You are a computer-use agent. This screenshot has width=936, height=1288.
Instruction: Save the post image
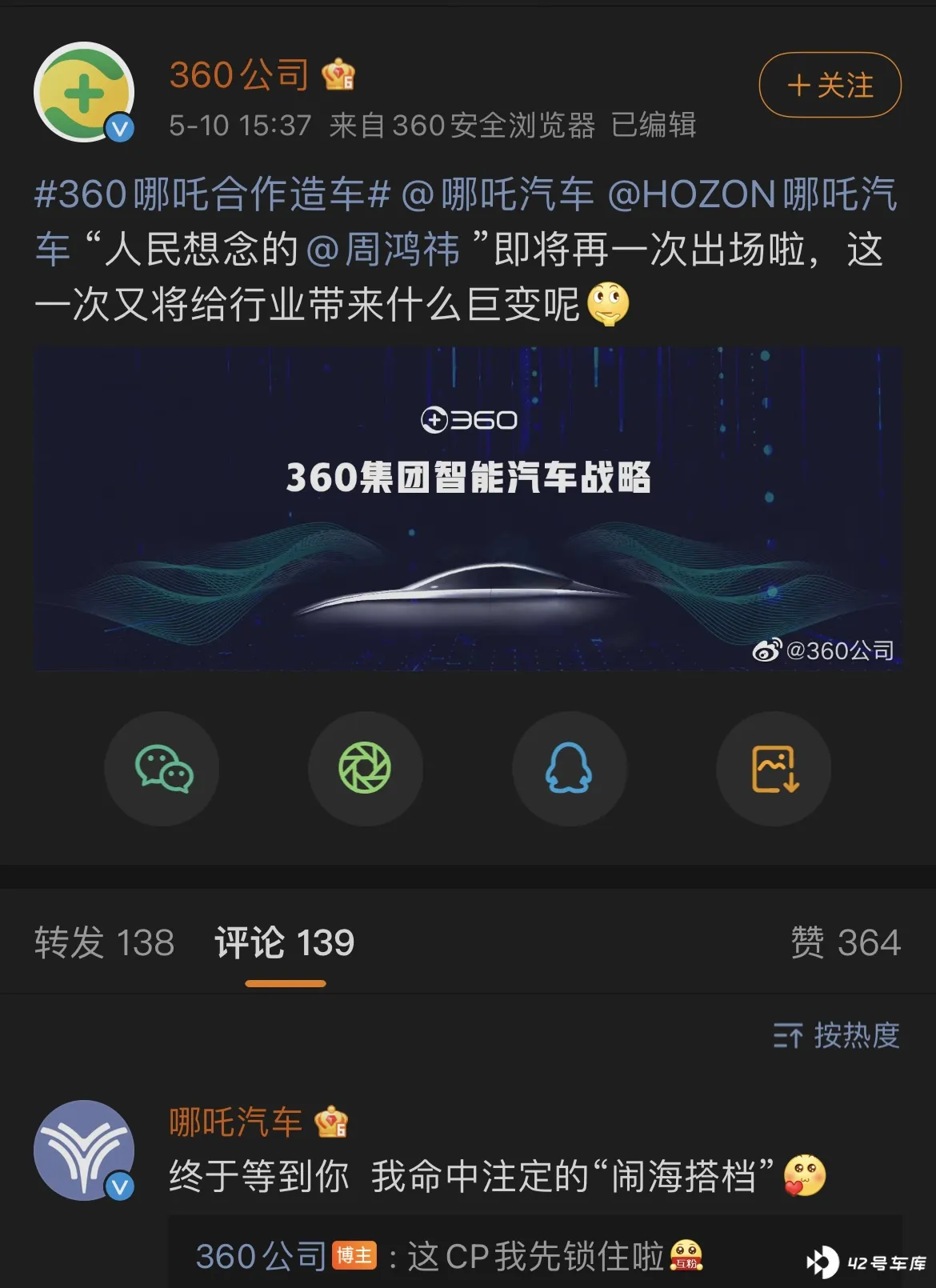pyautogui.click(x=774, y=769)
